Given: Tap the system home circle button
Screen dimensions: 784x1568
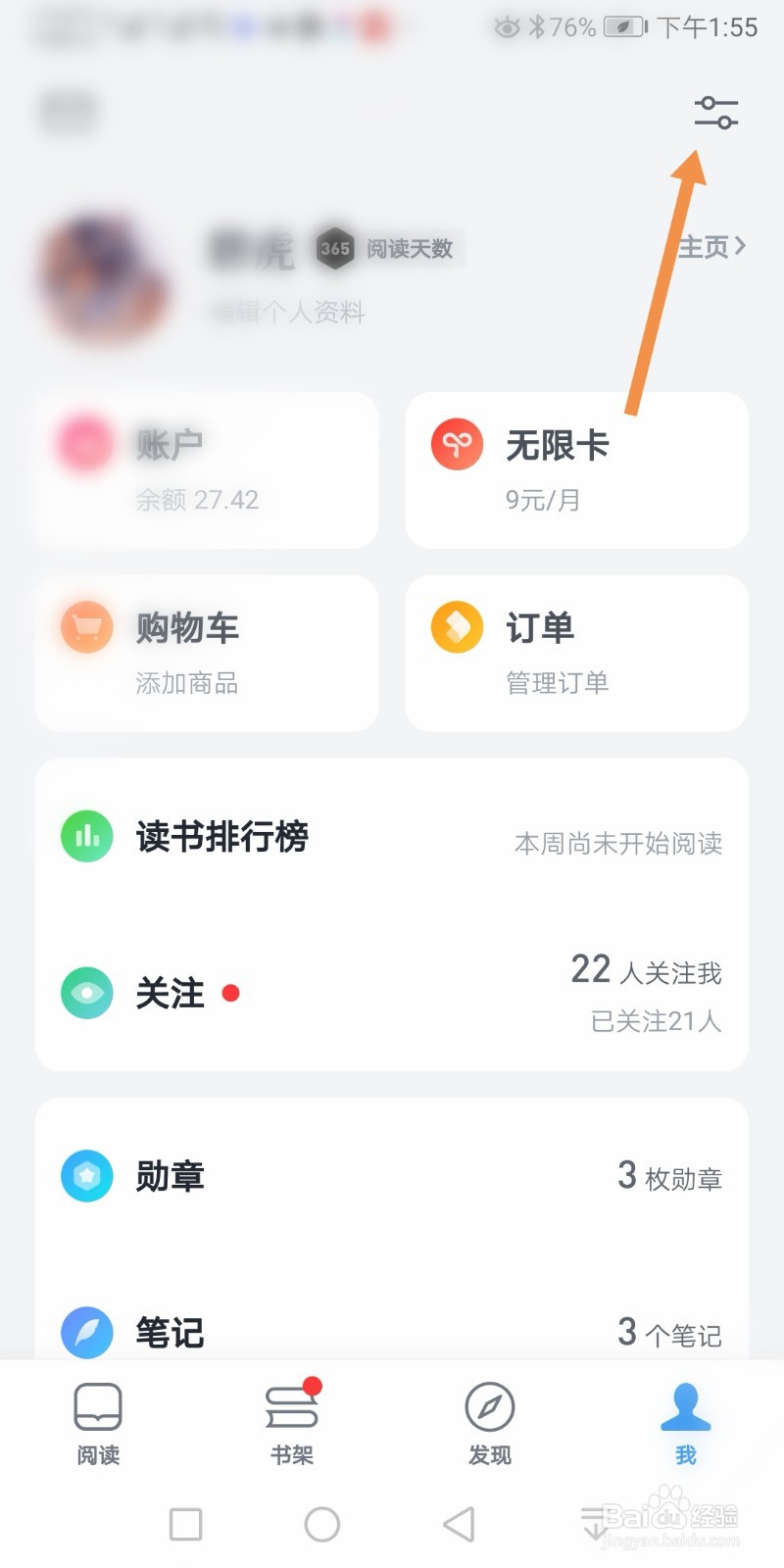Looking at the screenshot, I should 322,1524.
